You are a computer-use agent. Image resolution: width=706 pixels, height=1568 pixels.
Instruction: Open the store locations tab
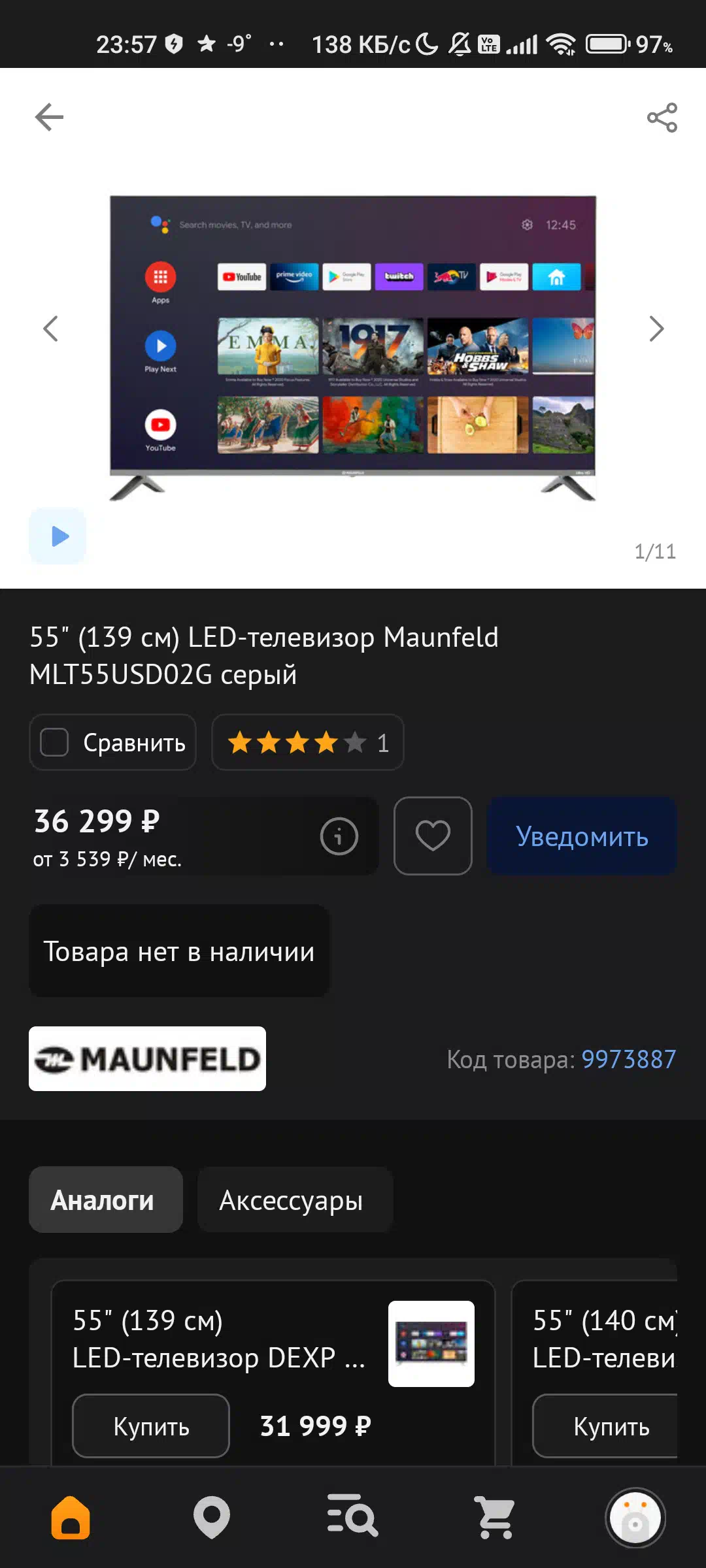(x=212, y=1517)
